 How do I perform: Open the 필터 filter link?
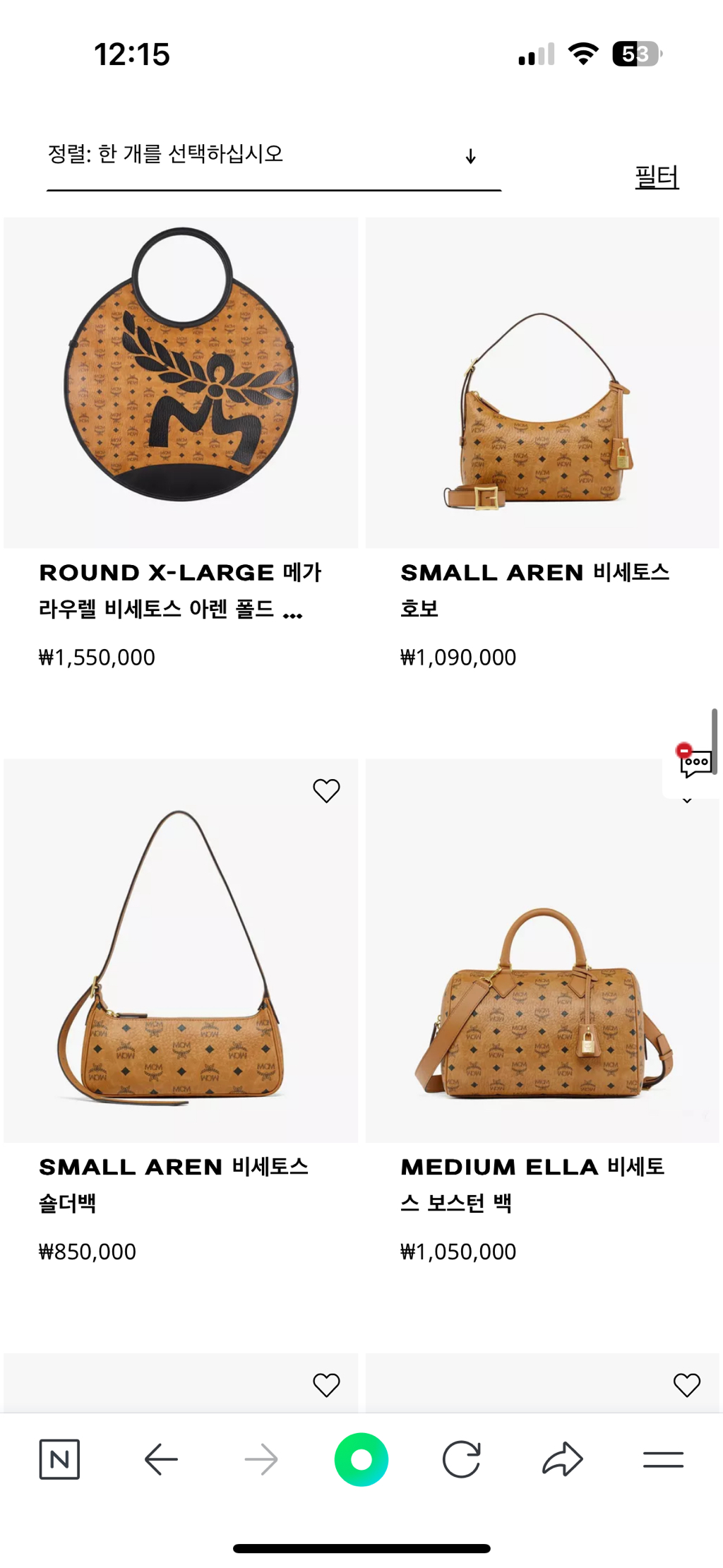point(657,176)
